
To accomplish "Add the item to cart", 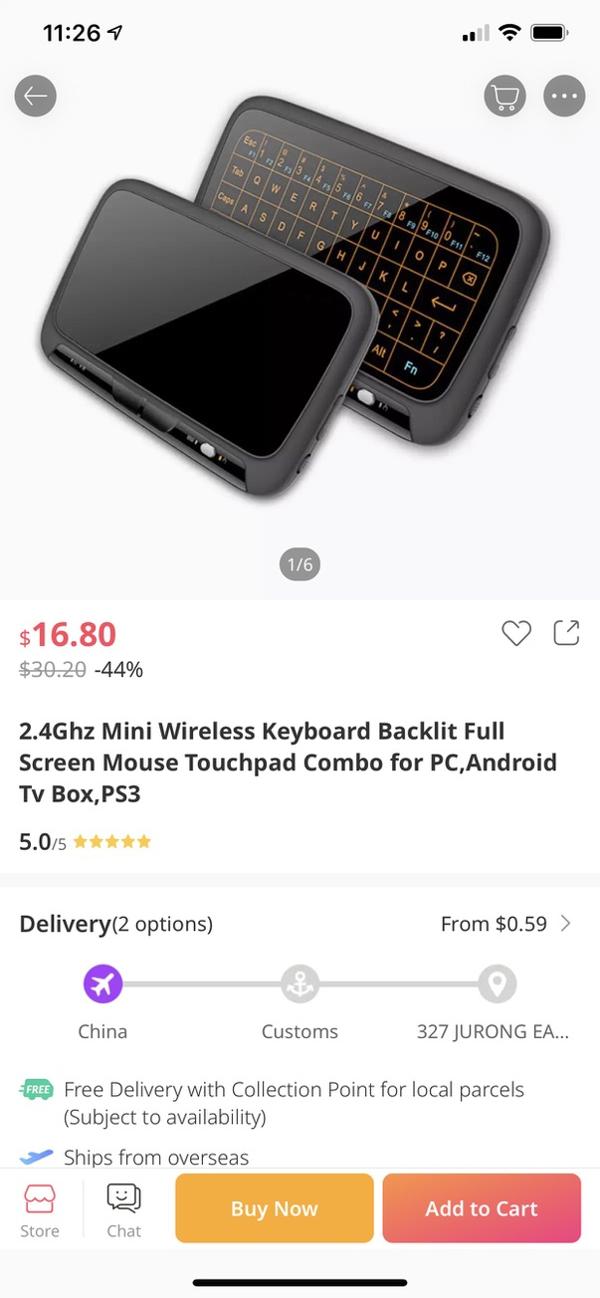I will (x=481, y=1208).
